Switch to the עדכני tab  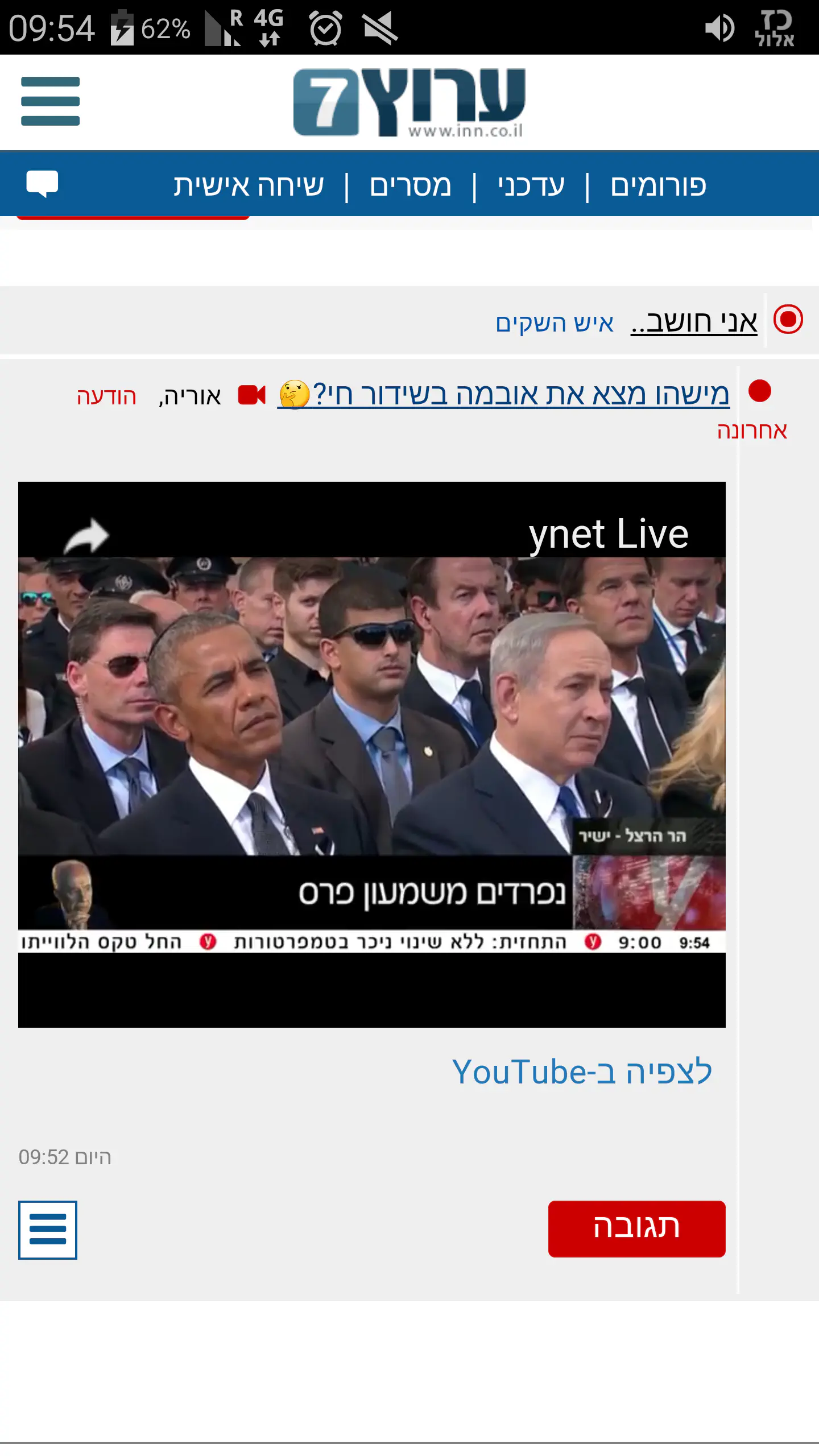pyautogui.click(x=531, y=186)
